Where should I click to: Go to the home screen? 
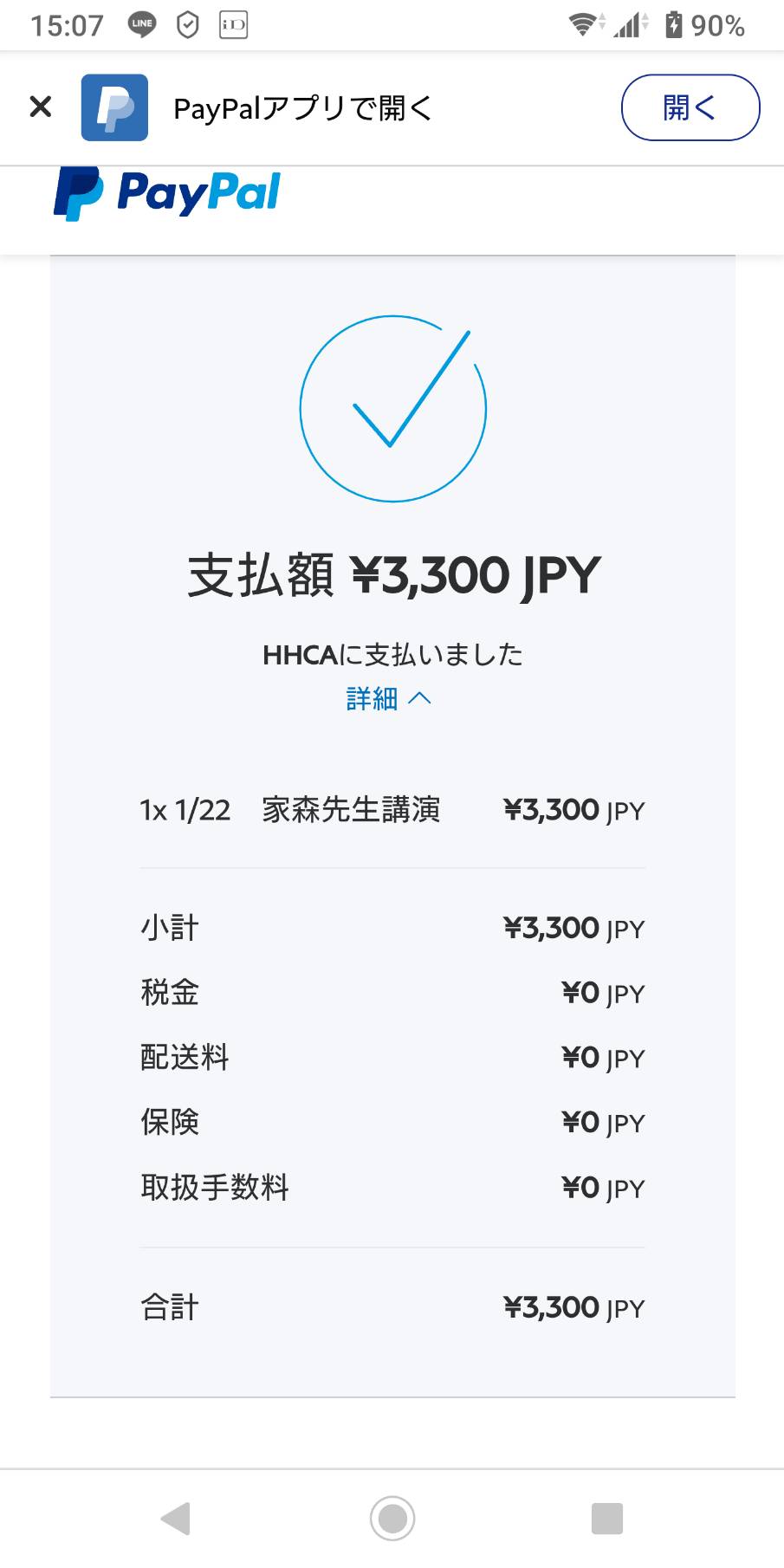tap(392, 1518)
